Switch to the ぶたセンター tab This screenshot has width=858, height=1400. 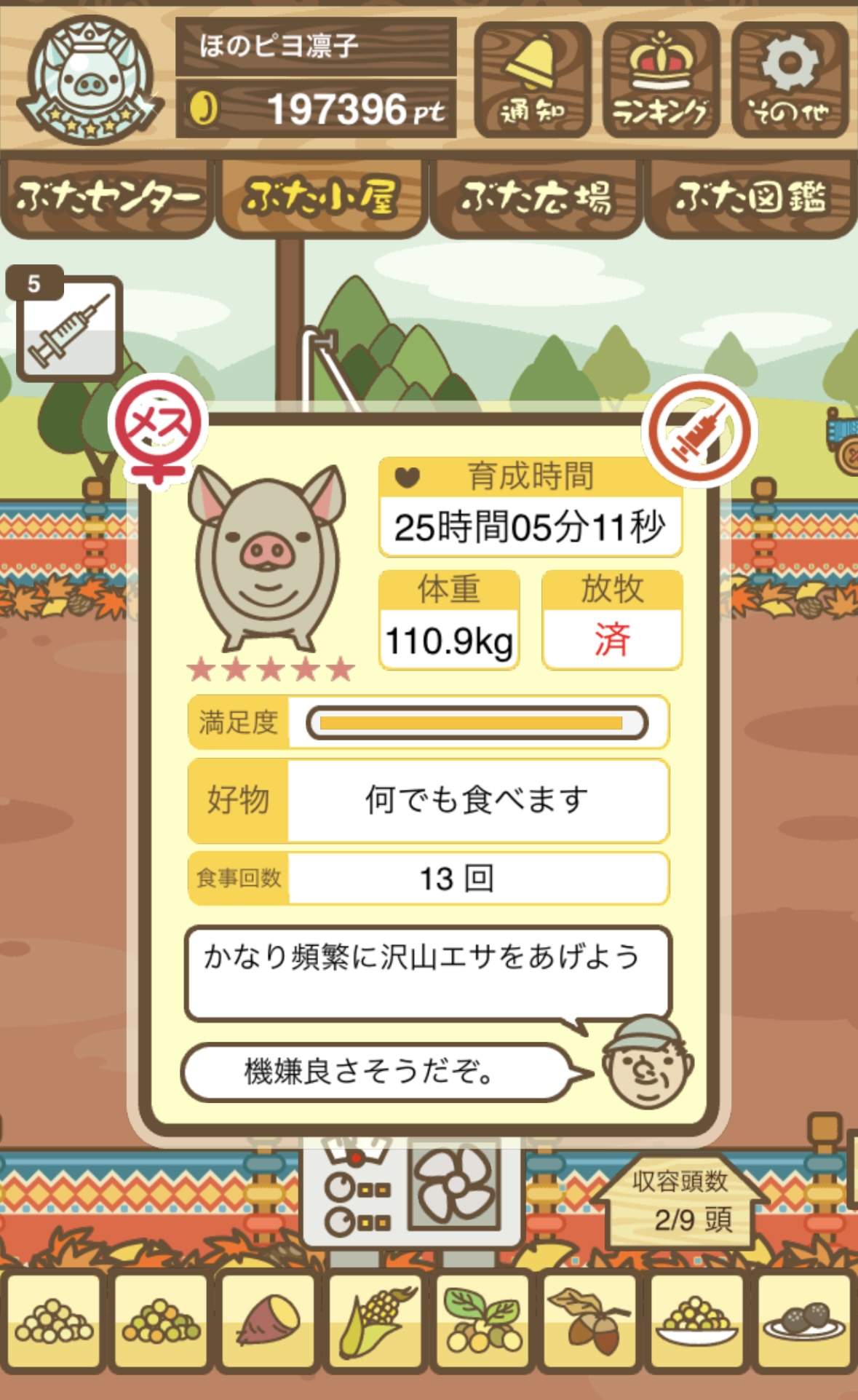point(107,198)
